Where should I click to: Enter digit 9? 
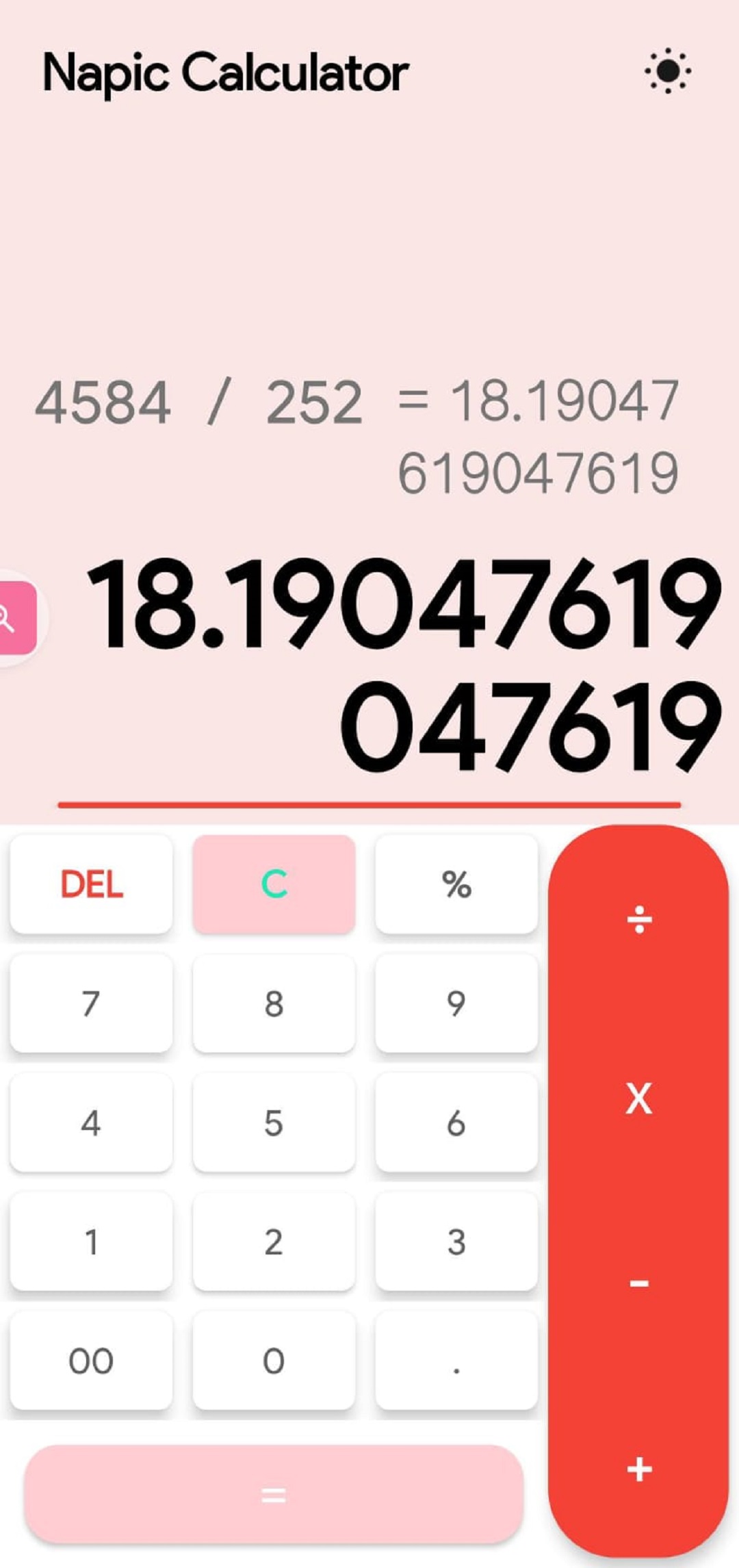(x=456, y=1003)
